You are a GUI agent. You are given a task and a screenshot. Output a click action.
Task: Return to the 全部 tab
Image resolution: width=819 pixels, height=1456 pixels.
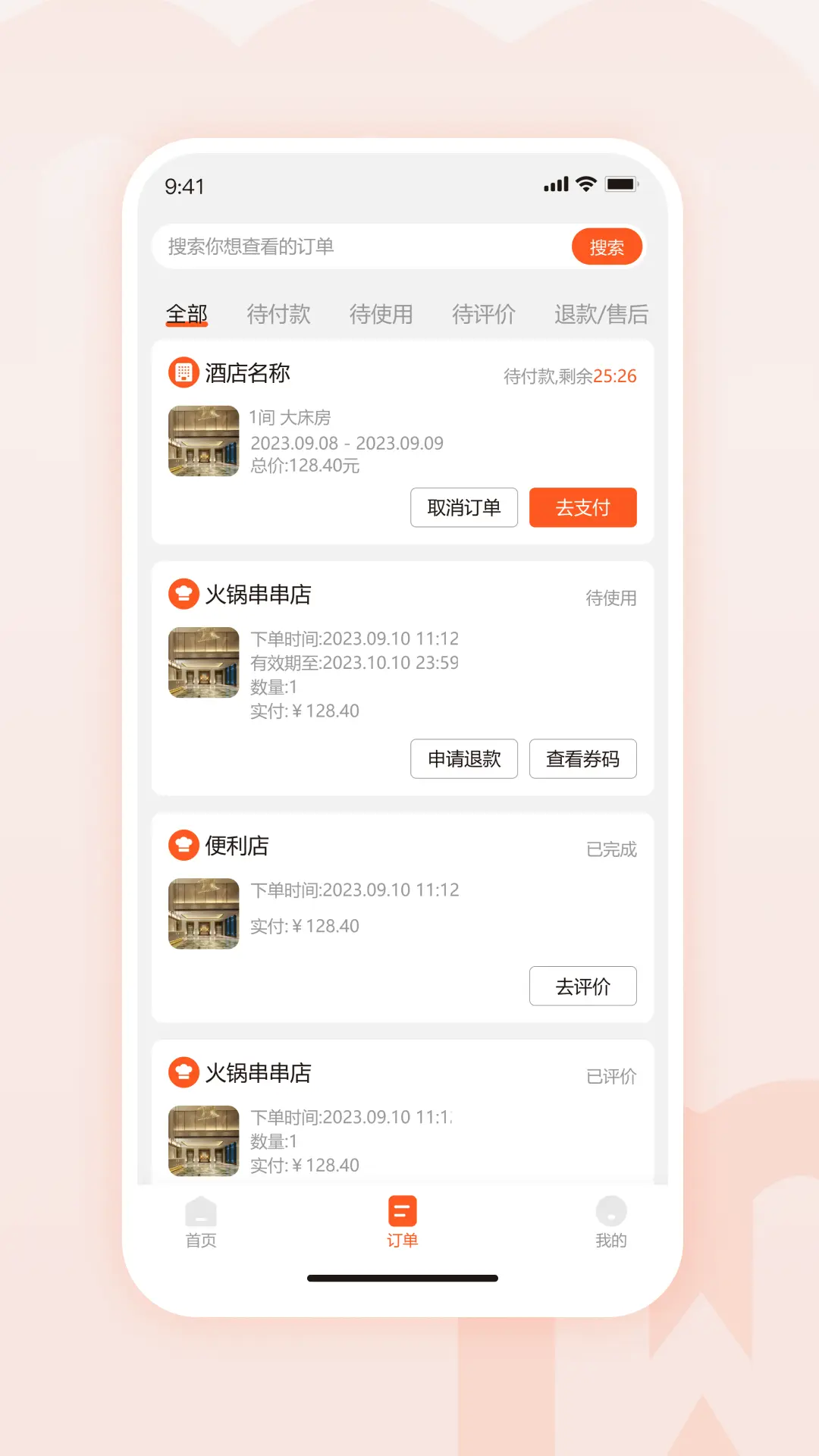(x=187, y=313)
